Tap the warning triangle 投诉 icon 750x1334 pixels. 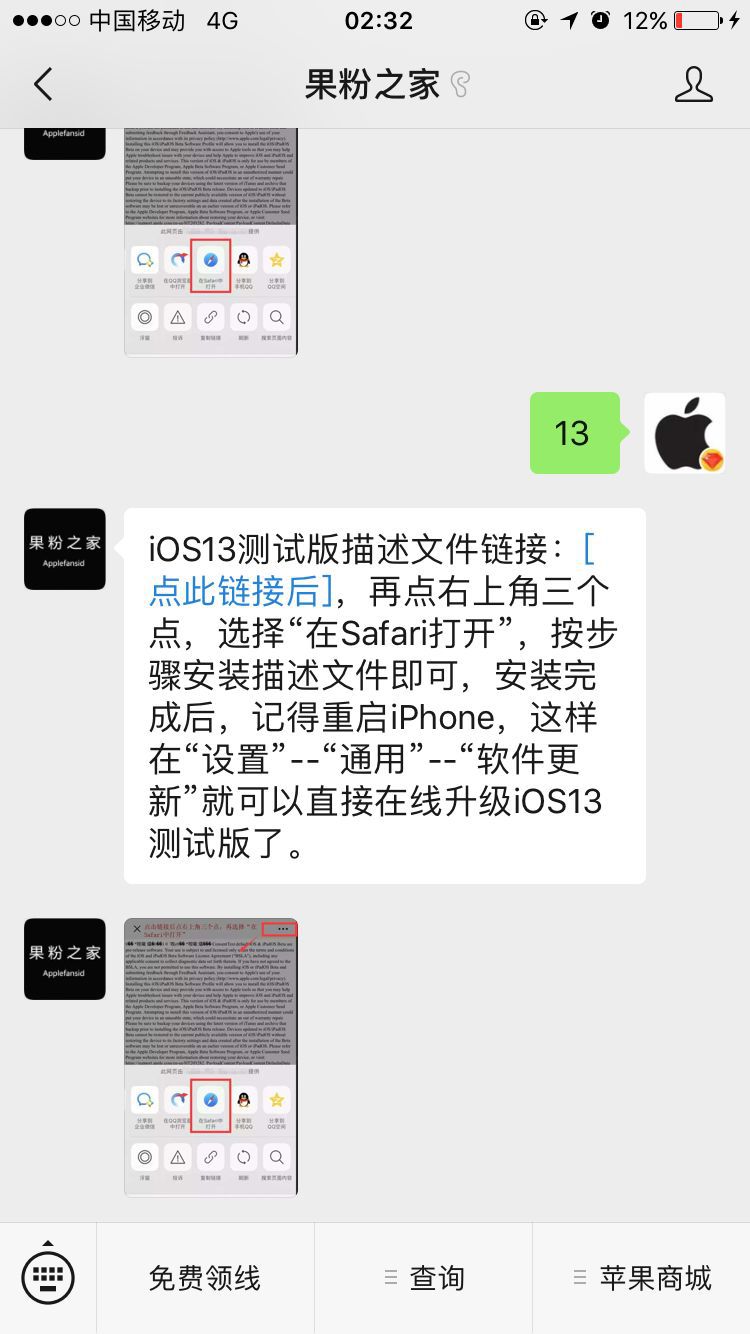tap(178, 1157)
